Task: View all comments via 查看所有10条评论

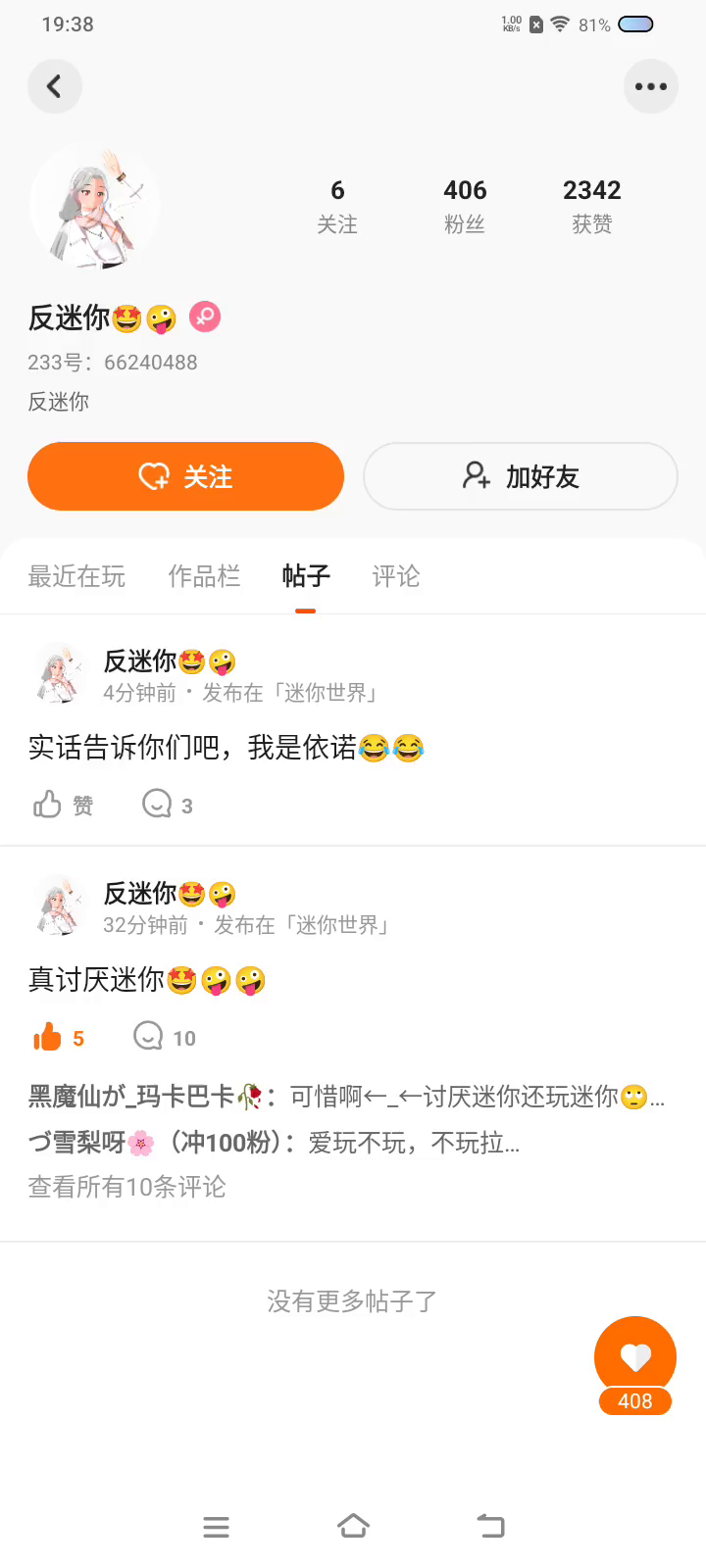Action: 126,1187
